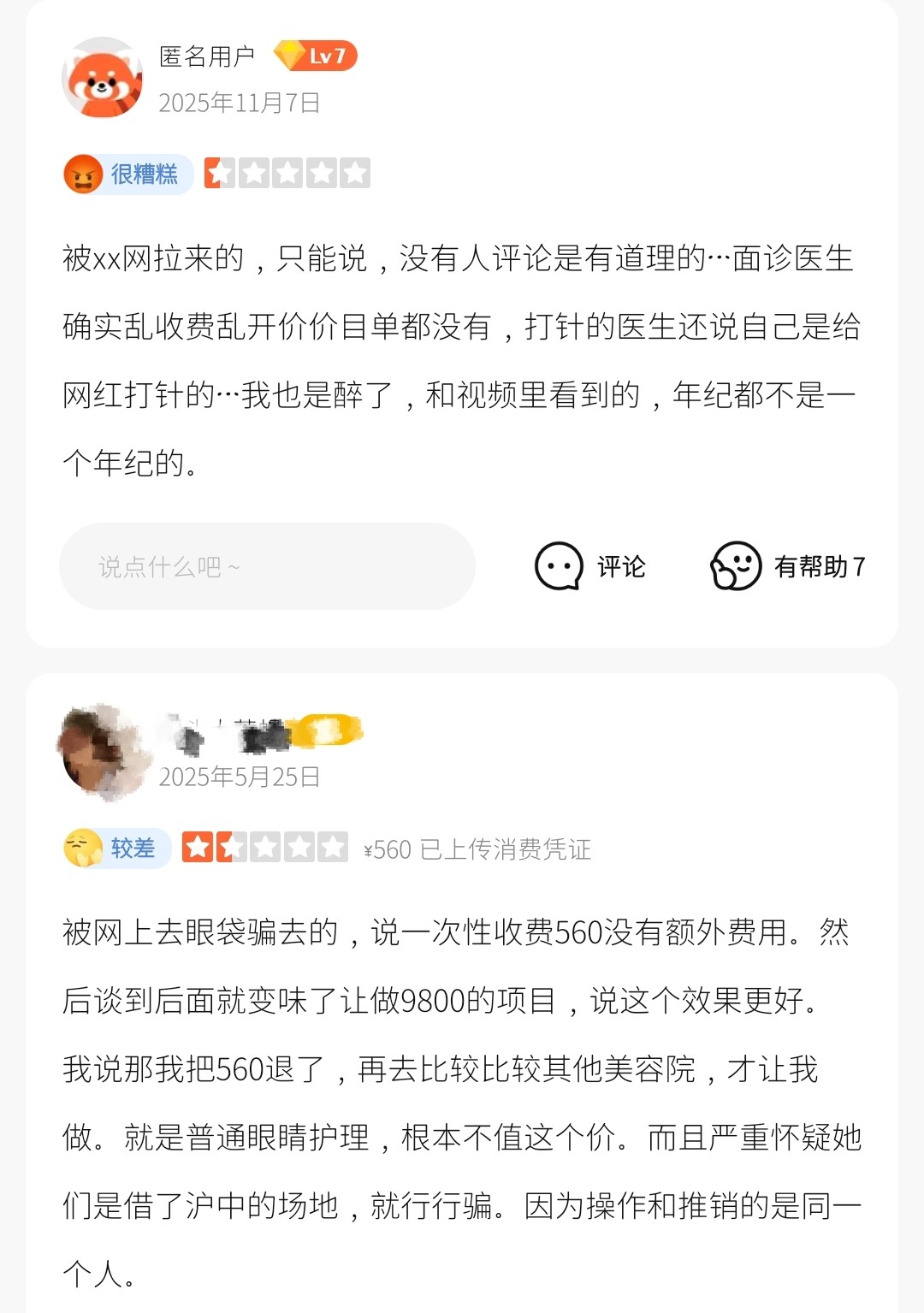The height and width of the screenshot is (1313, 924).
Task: Open the anonymous user's red panda avatar
Action: coord(103,79)
